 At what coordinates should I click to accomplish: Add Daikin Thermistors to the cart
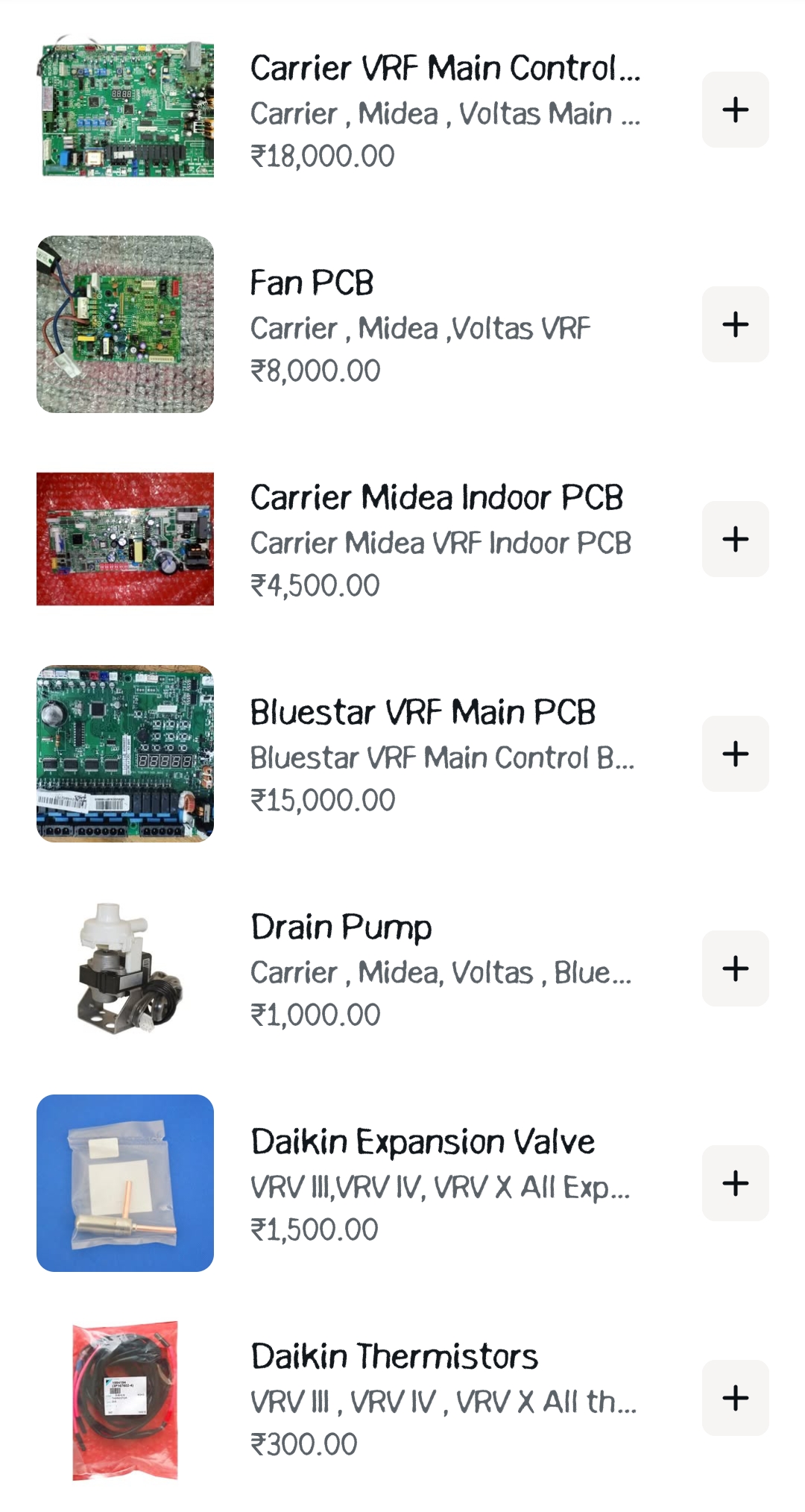click(x=735, y=1398)
